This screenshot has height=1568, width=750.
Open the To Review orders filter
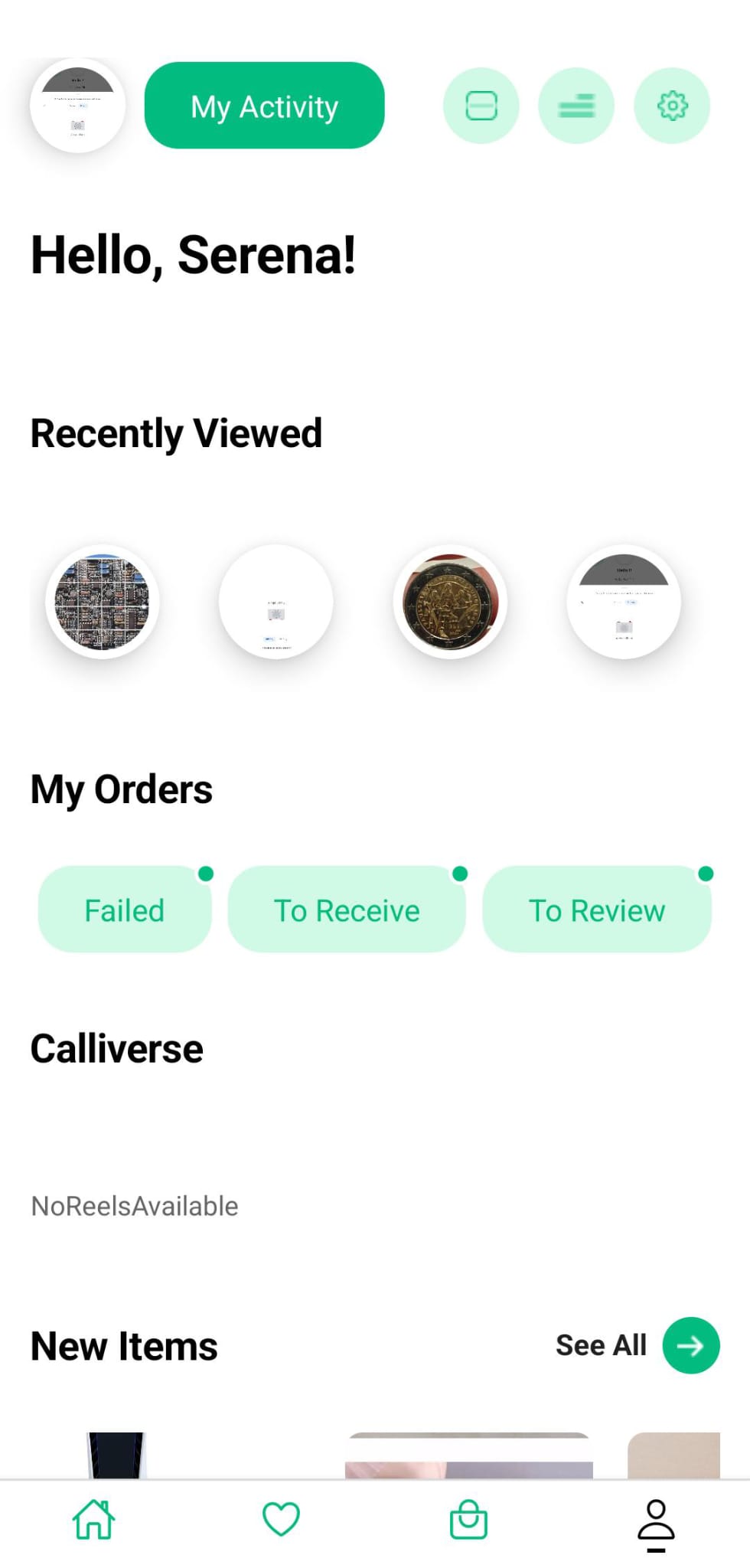pyautogui.click(x=597, y=910)
